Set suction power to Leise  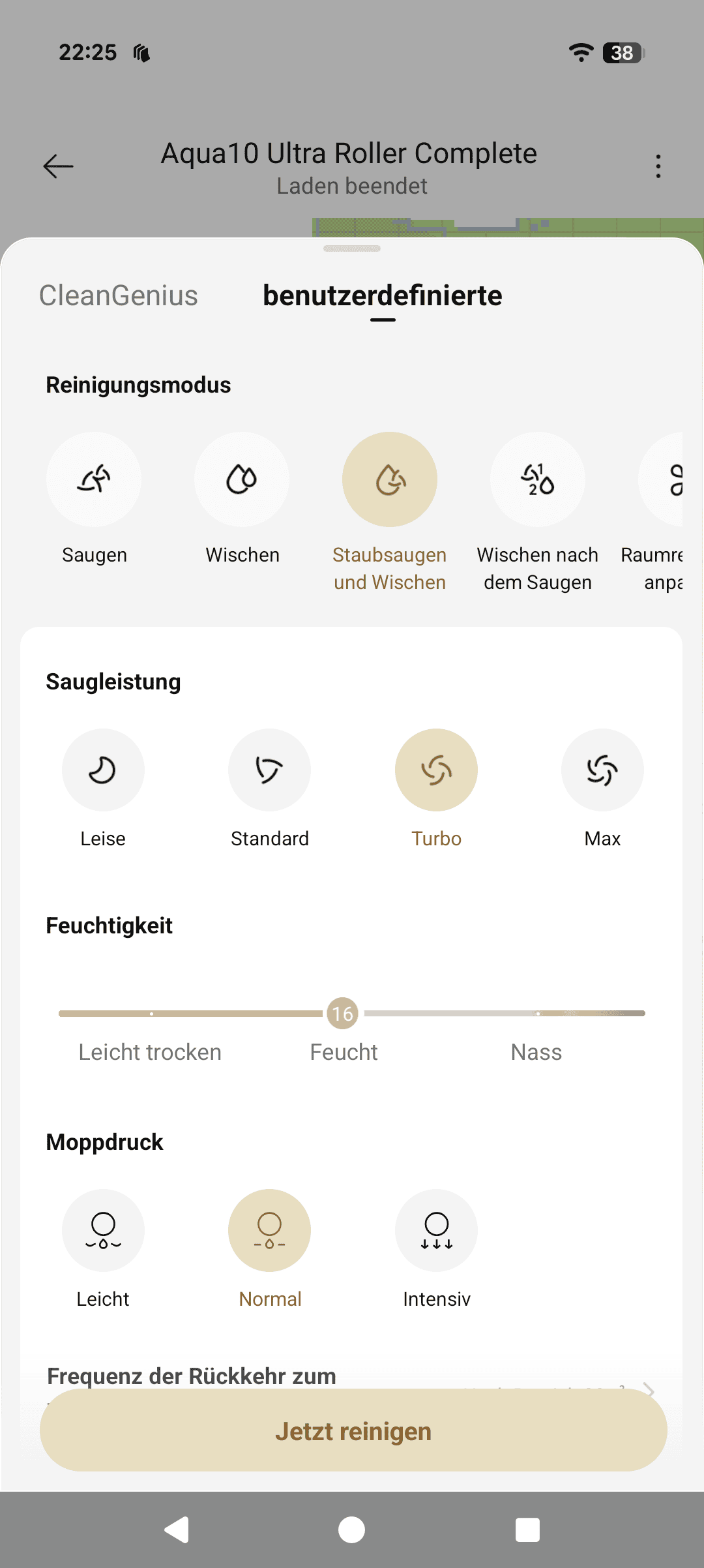pos(103,770)
